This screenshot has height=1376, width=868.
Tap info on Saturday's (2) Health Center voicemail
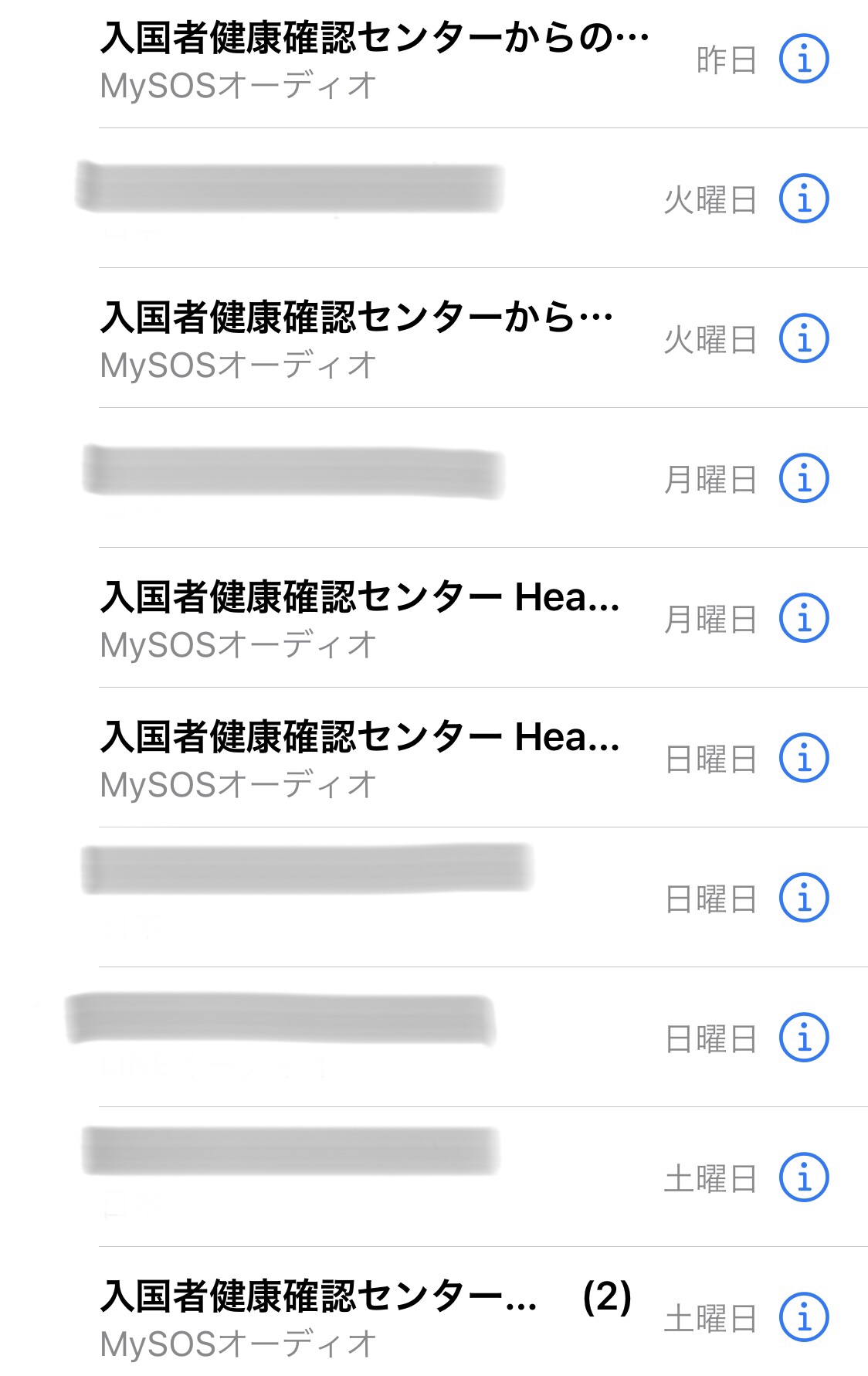pos(805,1313)
